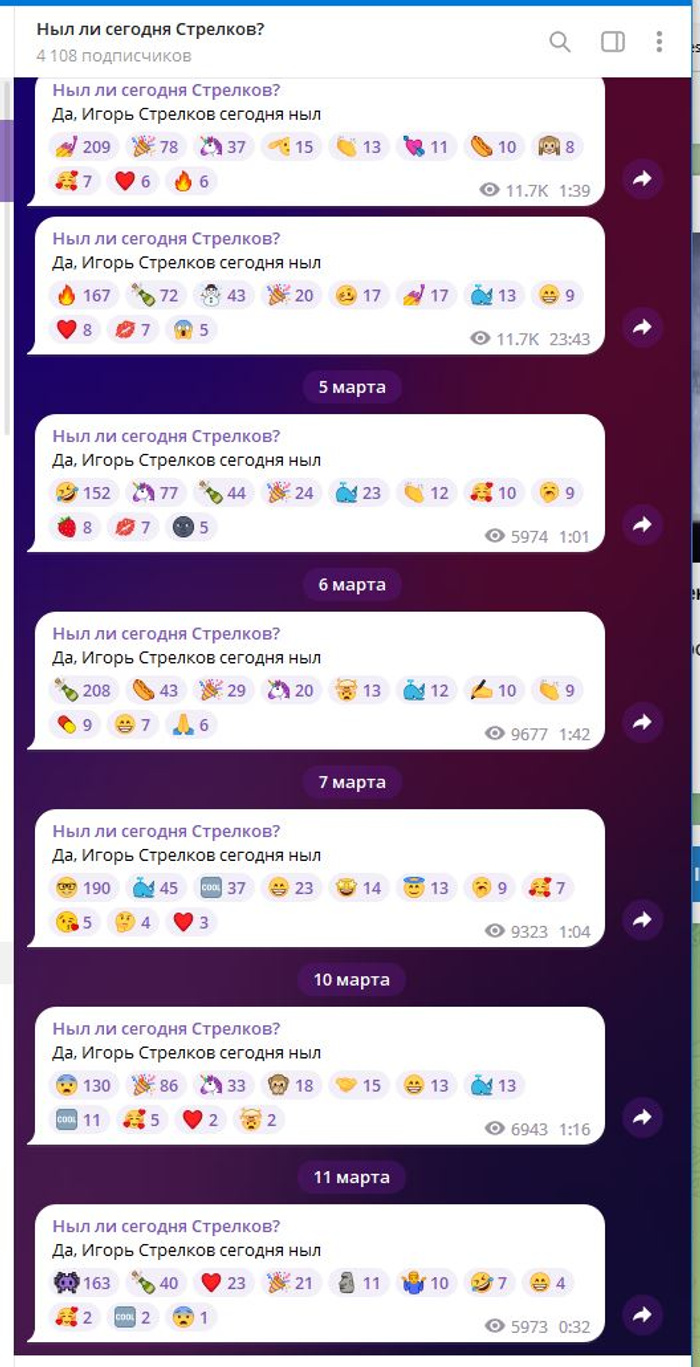The height and width of the screenshot is (1367, 700).
Task: Forward the post from 5 марта
Action: click(x=642, y=525)
